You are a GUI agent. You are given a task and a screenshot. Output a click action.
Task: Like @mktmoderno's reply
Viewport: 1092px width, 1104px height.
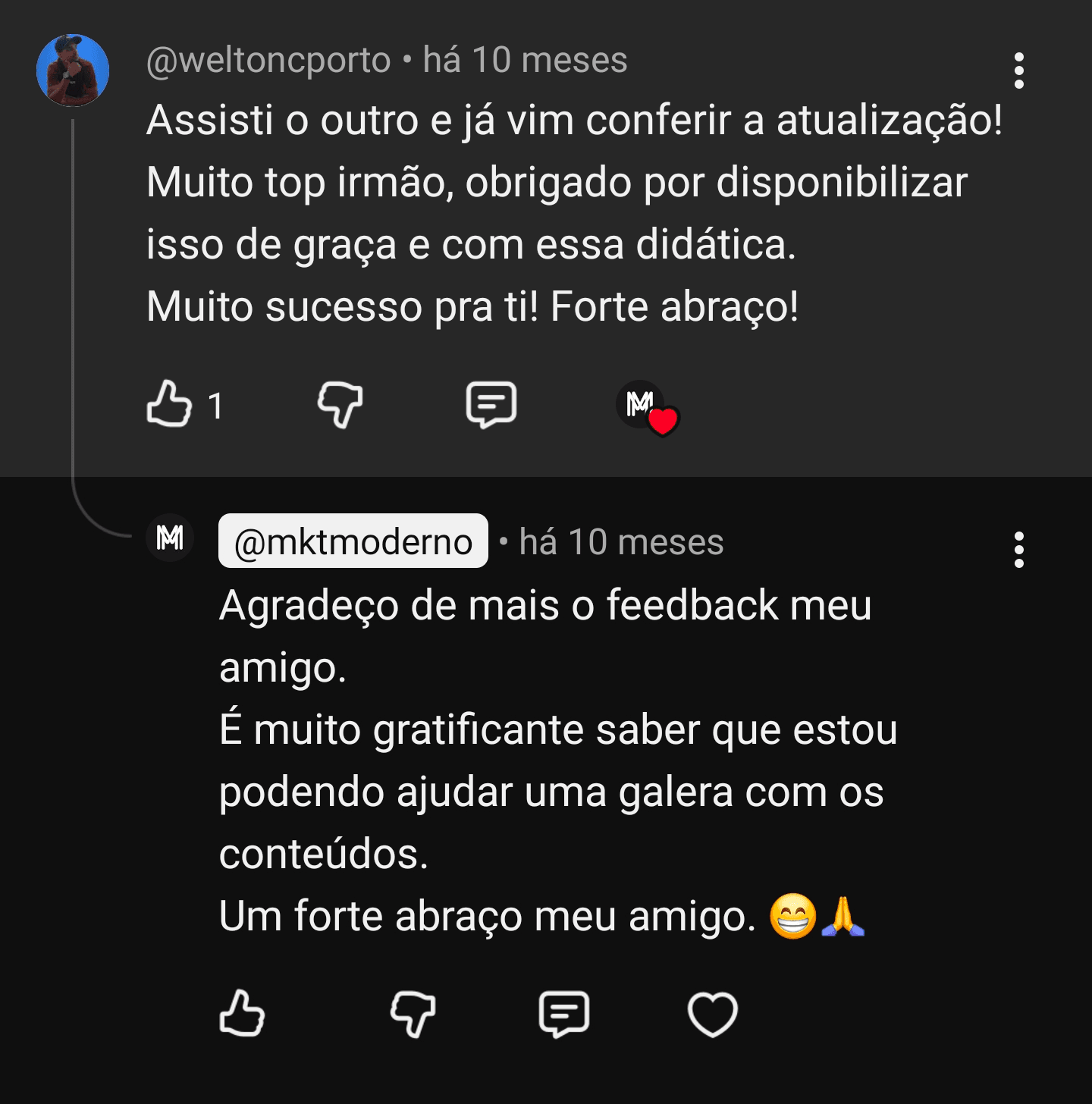click(242, 1014)
